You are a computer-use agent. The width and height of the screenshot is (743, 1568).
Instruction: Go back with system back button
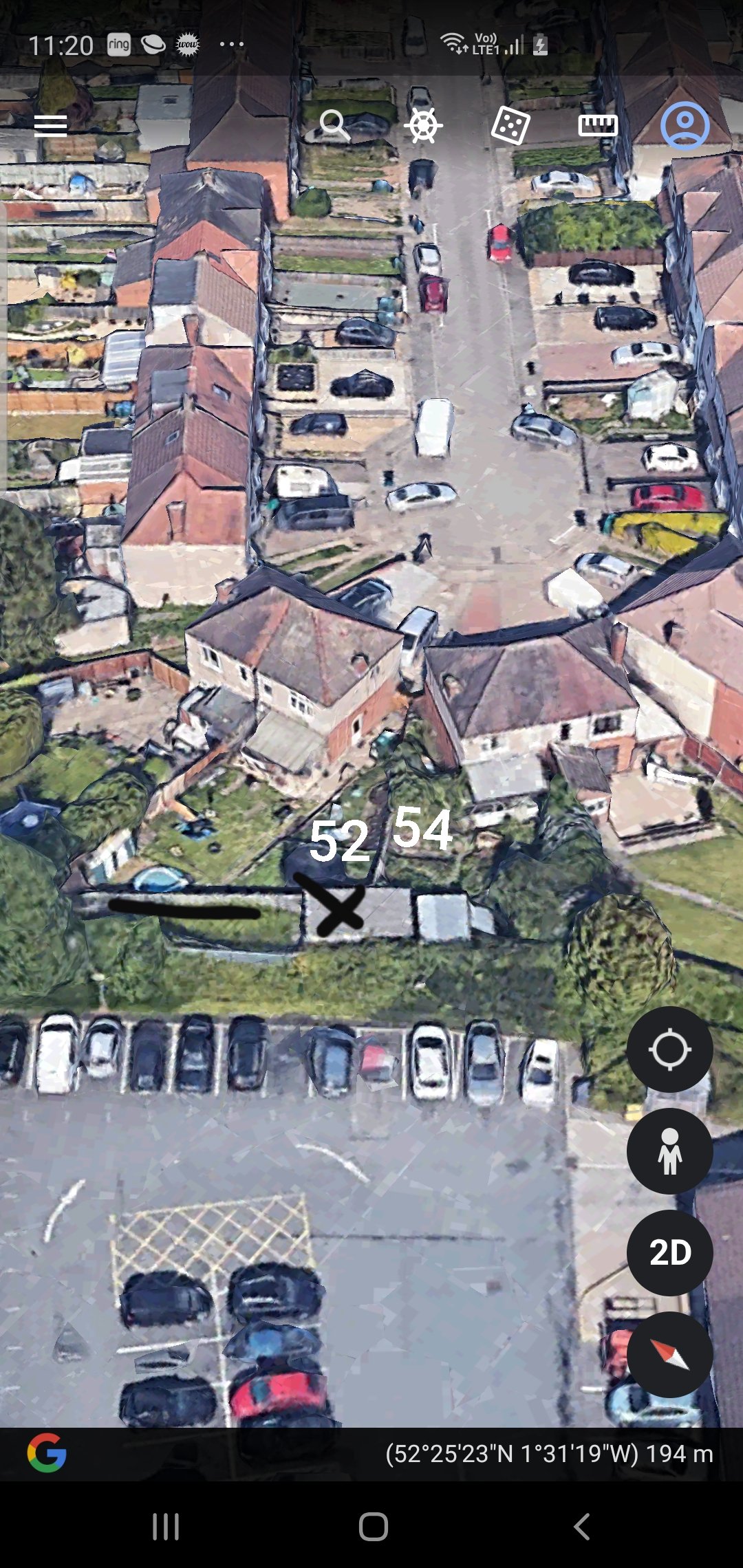pyautogui.click(x=582, y=1527)
